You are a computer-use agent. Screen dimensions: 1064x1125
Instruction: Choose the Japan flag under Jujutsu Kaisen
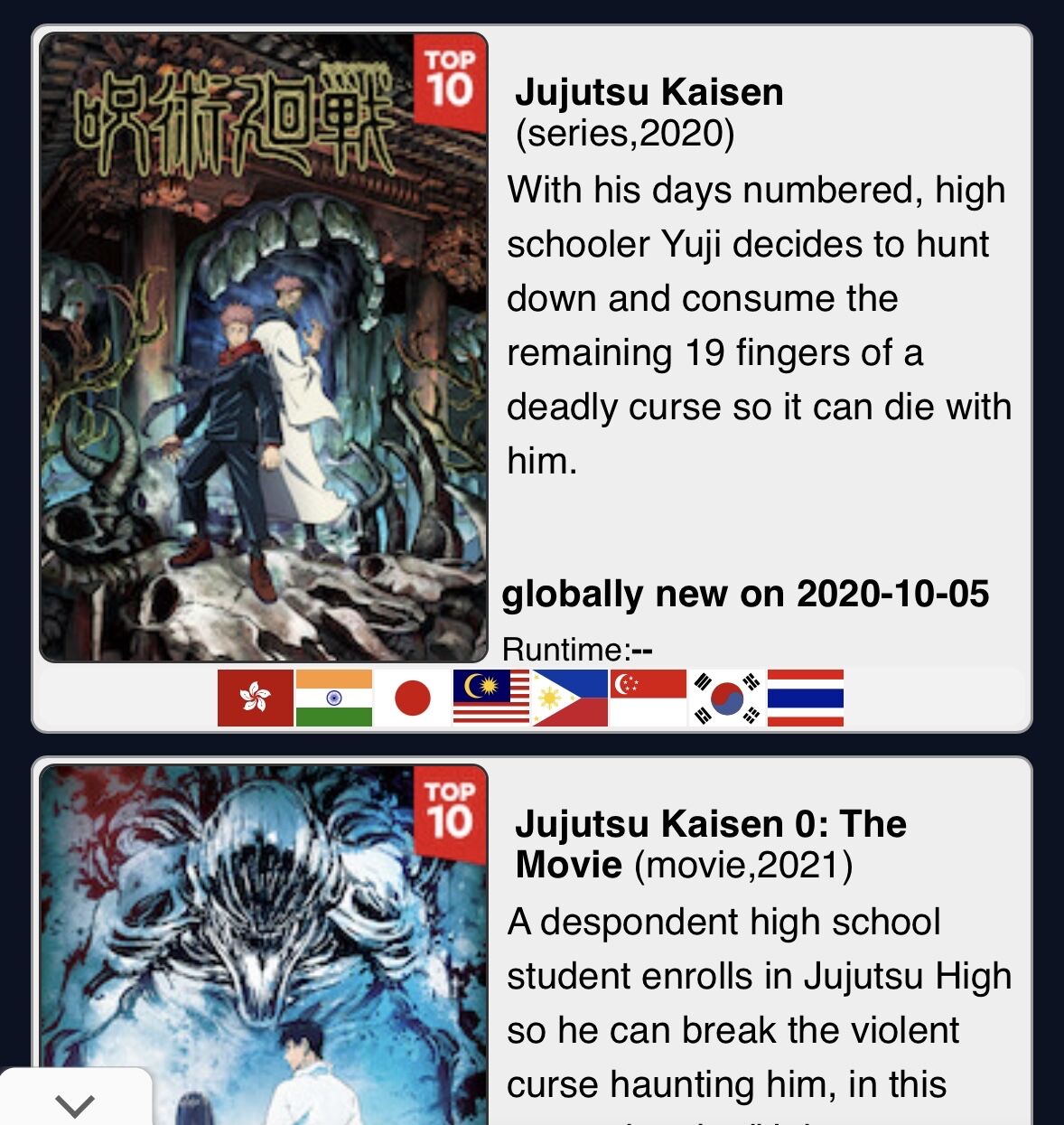coord(413,698)
